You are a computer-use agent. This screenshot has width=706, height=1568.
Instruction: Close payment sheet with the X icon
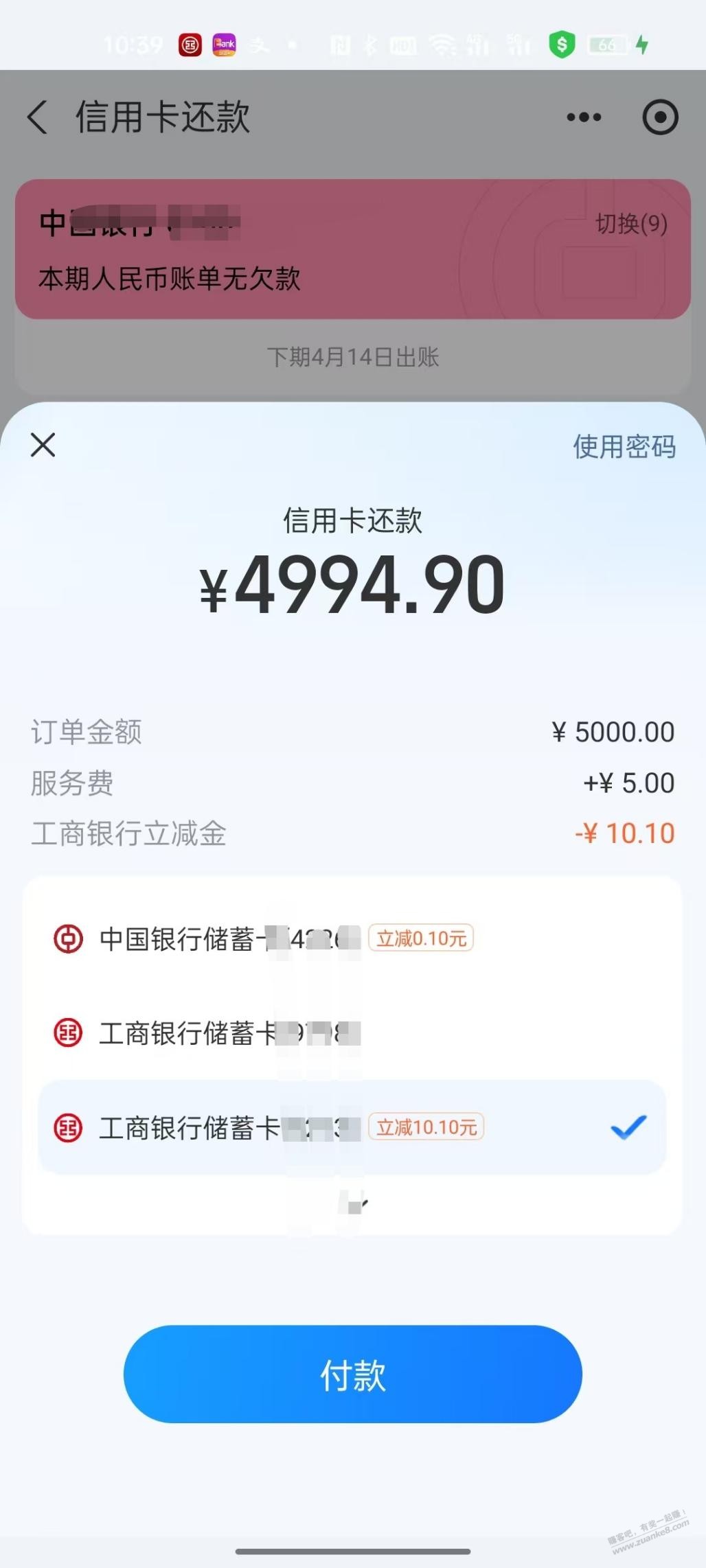point(43,445)
